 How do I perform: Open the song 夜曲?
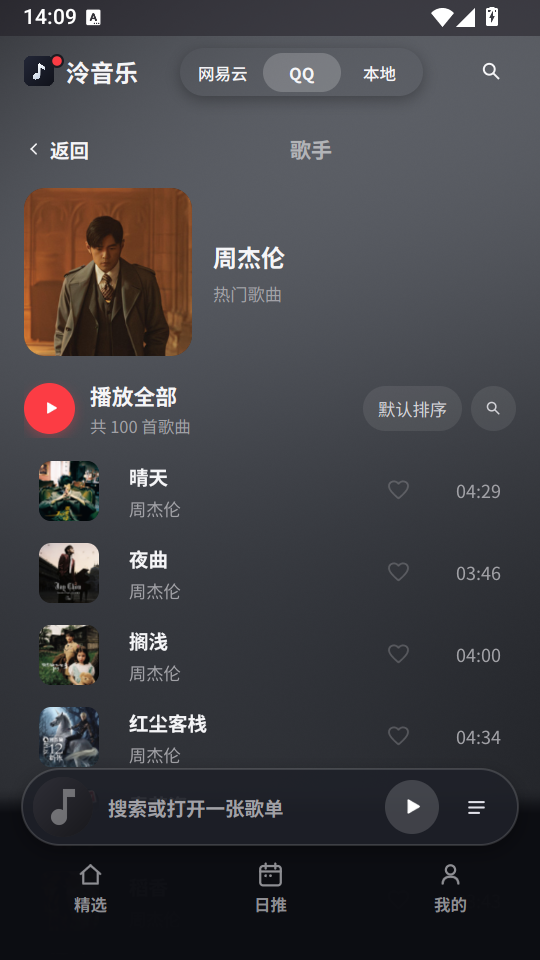(x=270, y=573)
